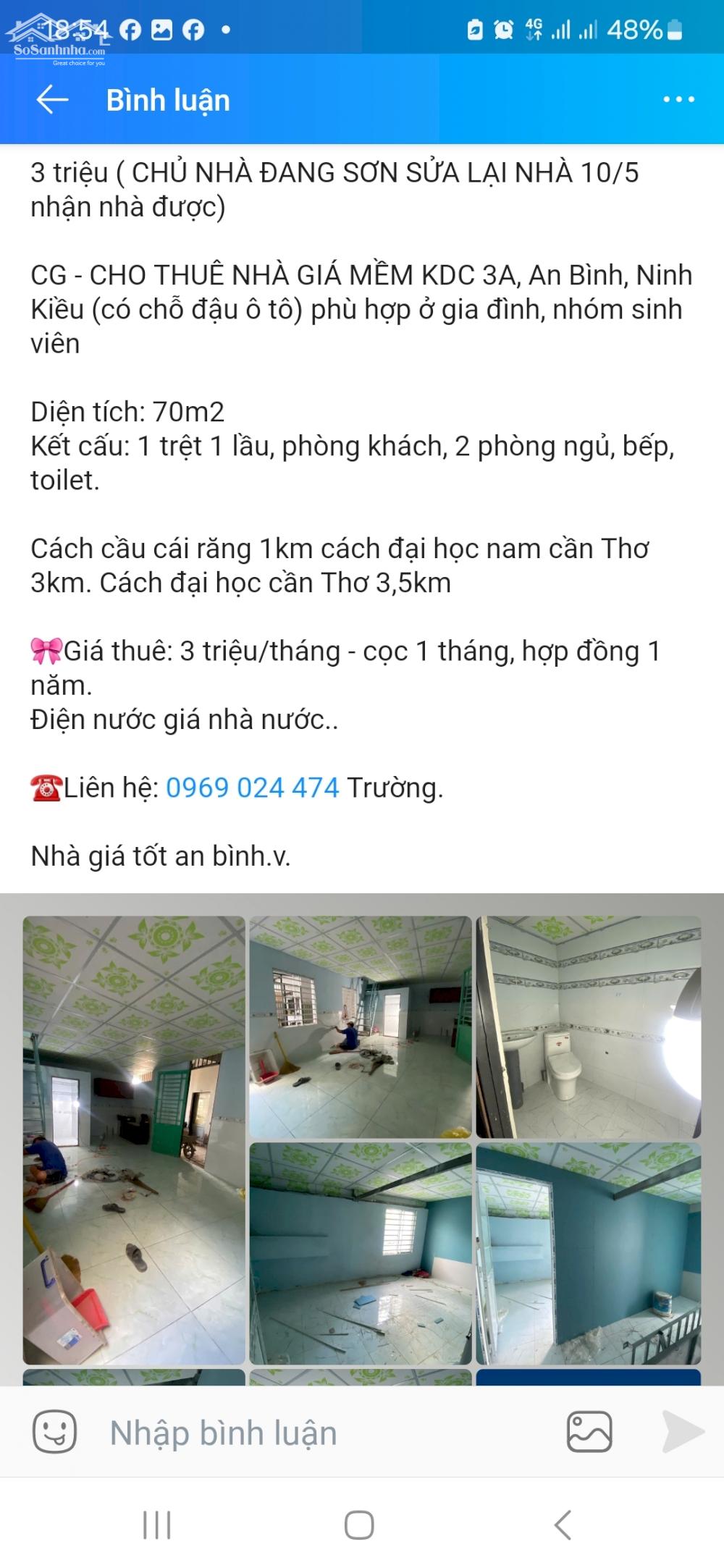The height and width of the screenshot is (1568, 724).
Task: Open the tall photo with green door
Action: pos(134,1140)
